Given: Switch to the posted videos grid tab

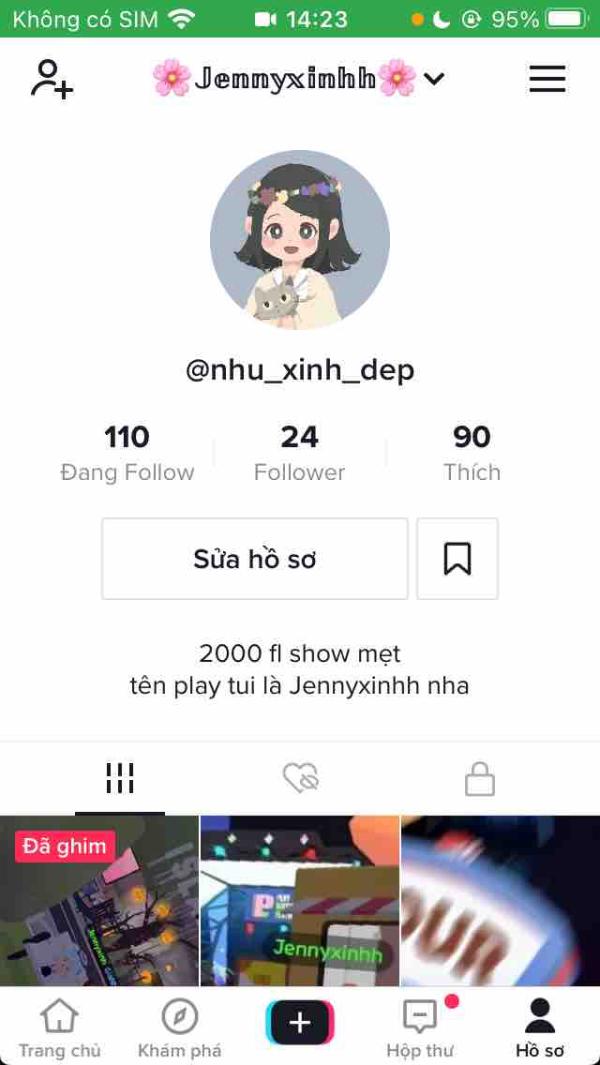Looking at the screenshot, I should pos(120,778).
